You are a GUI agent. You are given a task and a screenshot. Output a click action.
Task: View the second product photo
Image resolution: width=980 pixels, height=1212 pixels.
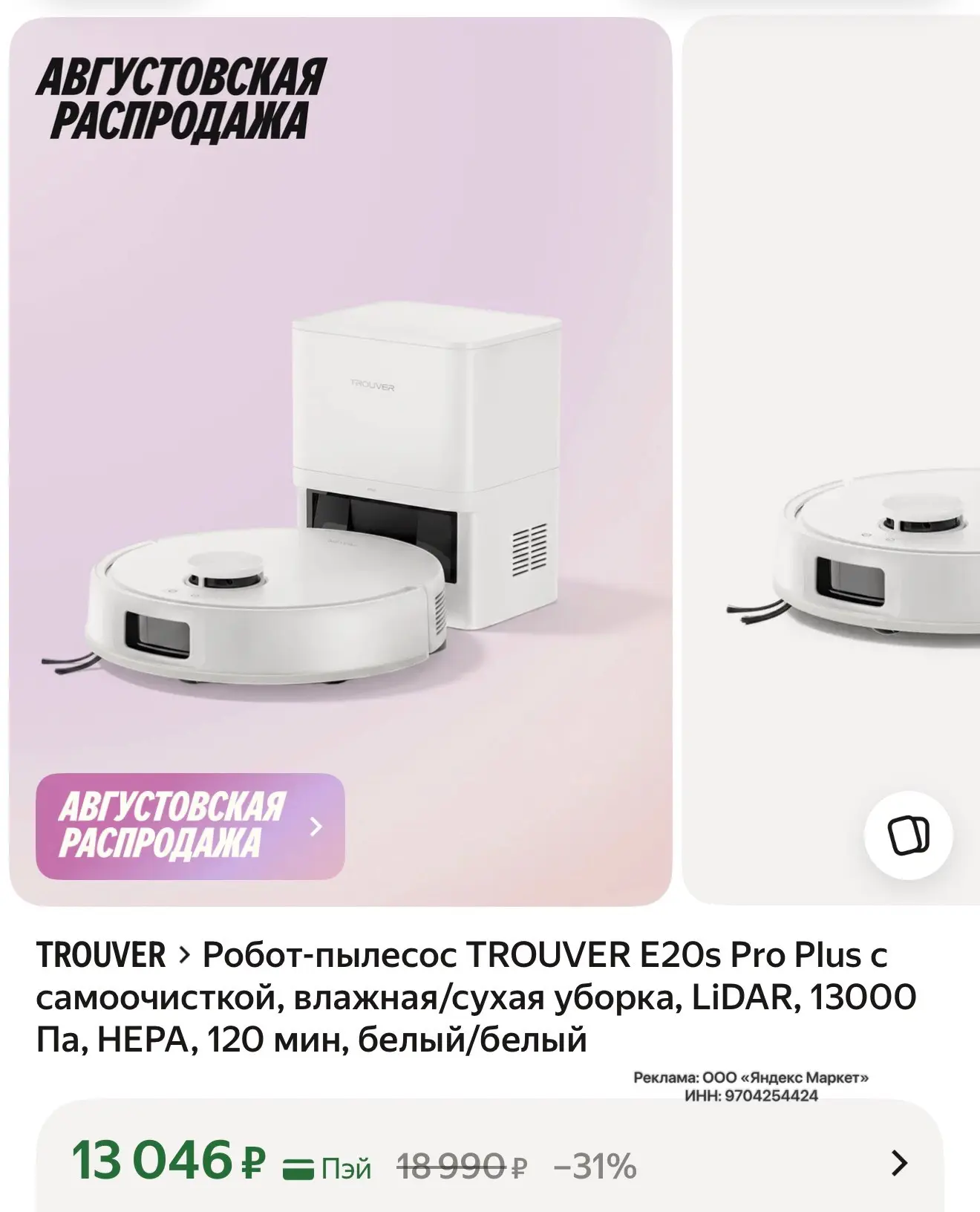click(831, 460)
